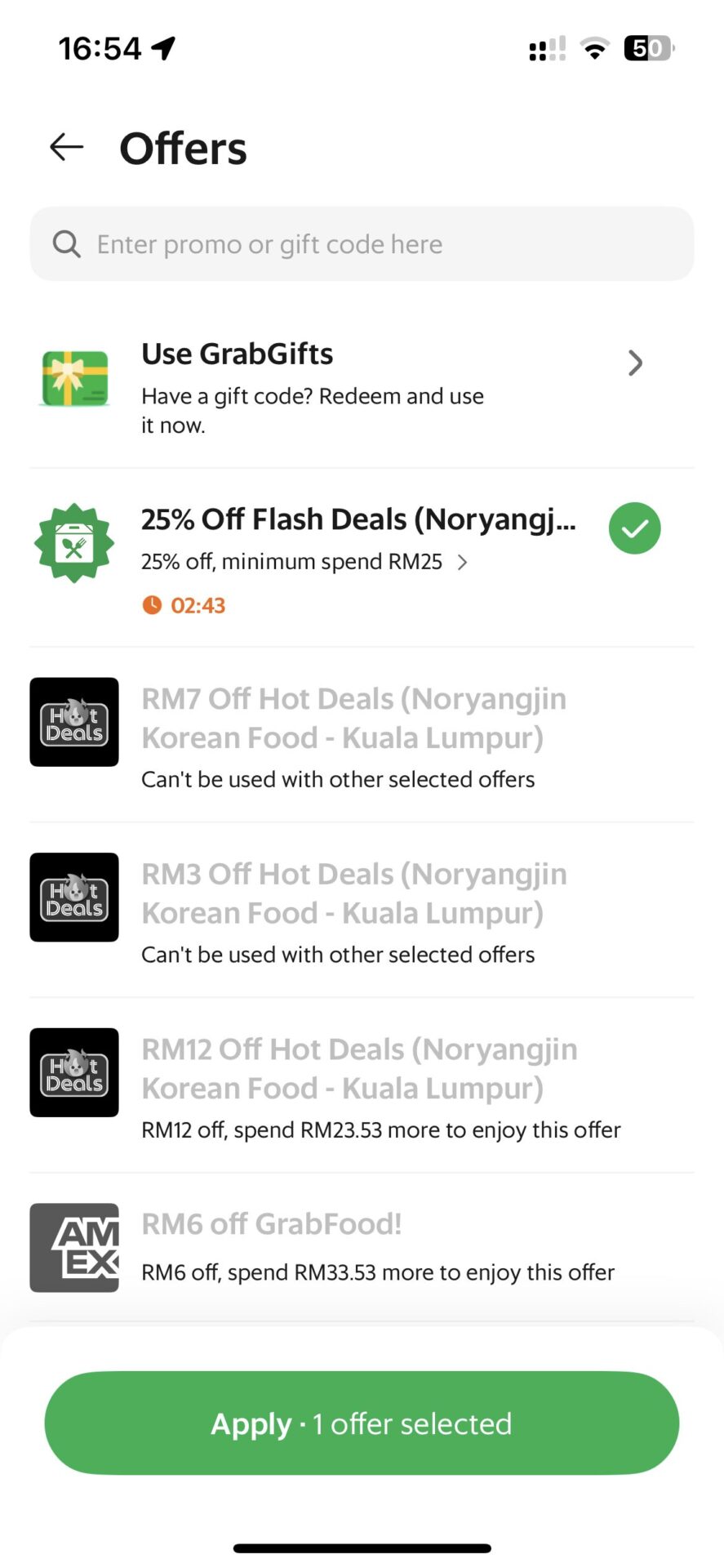View details of 25% off minimum spend RM25
The height and width of the screenshot is (1568, 724).
point(304,562)
